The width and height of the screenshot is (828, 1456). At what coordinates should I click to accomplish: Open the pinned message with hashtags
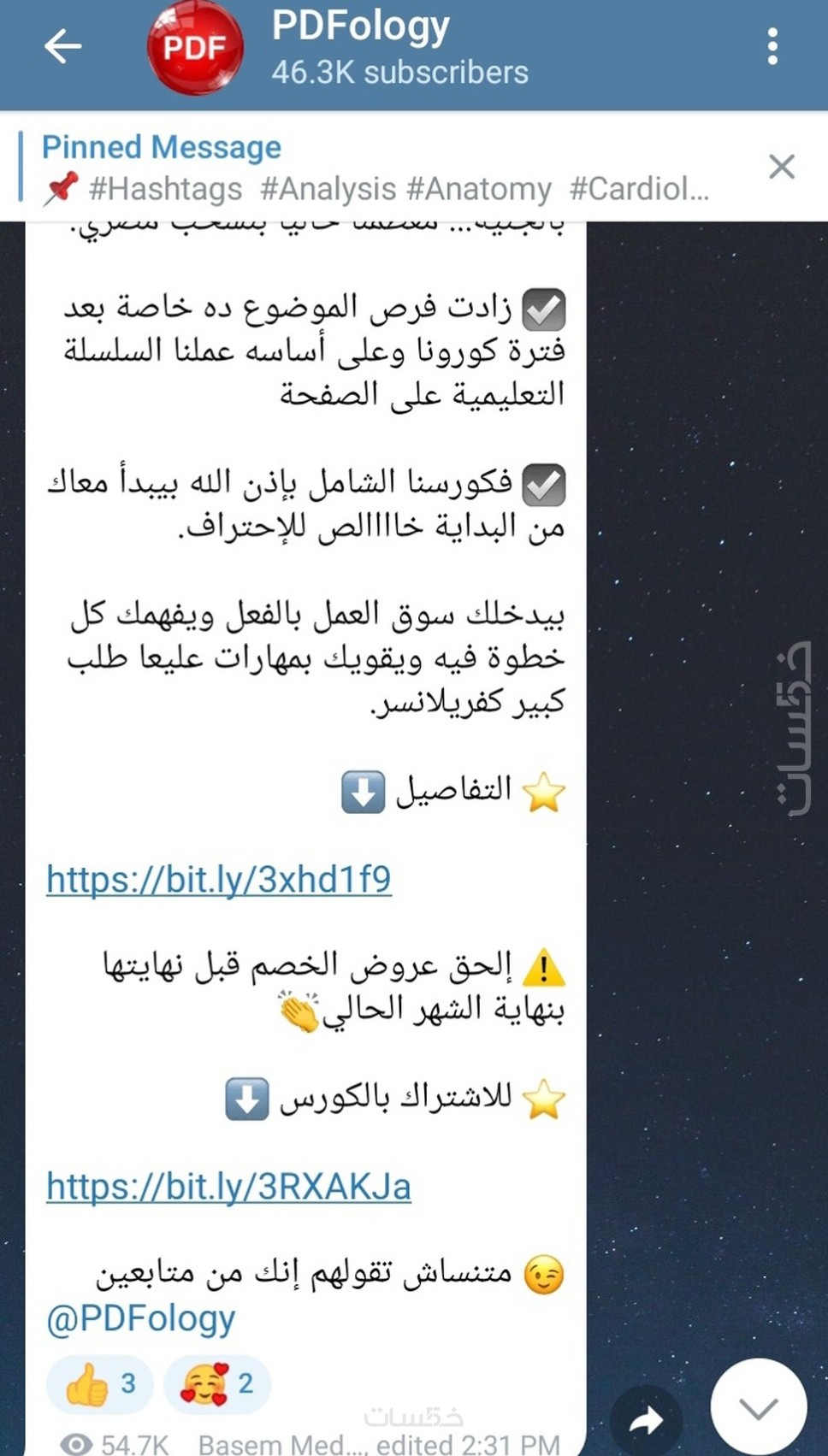tap(376, 168)
